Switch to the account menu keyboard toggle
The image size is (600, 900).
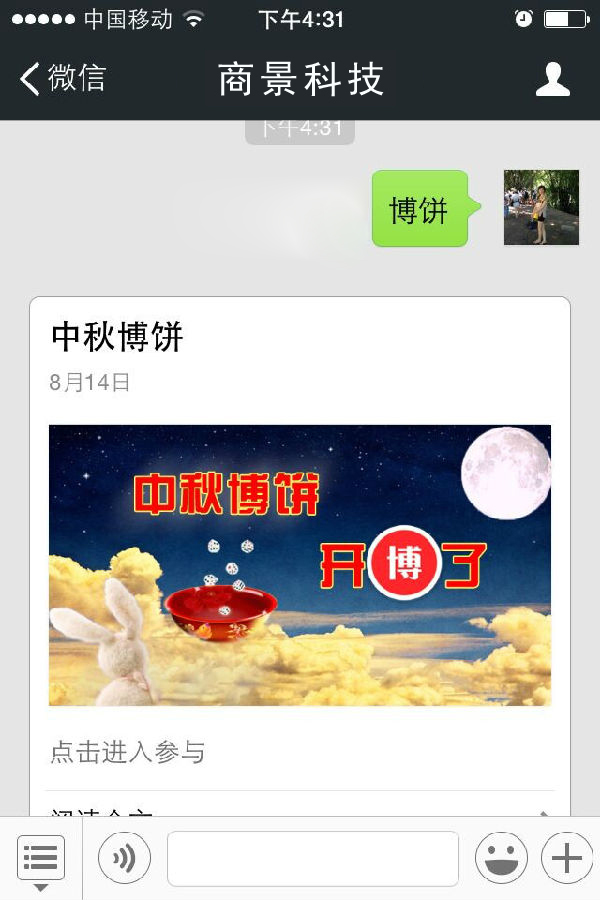pos(41,859)
